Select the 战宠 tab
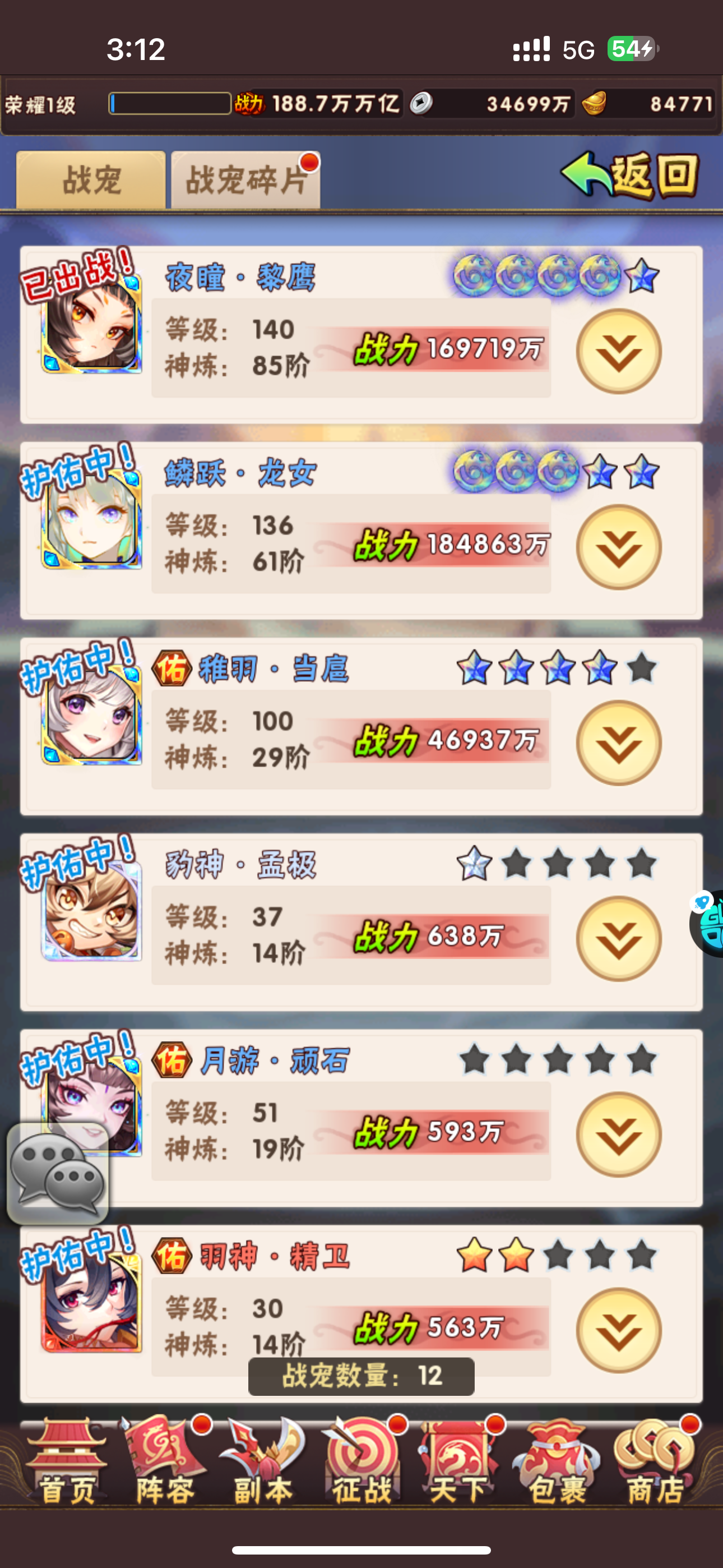This screenshot has width=723, height=1568. [x=91, y=180]
